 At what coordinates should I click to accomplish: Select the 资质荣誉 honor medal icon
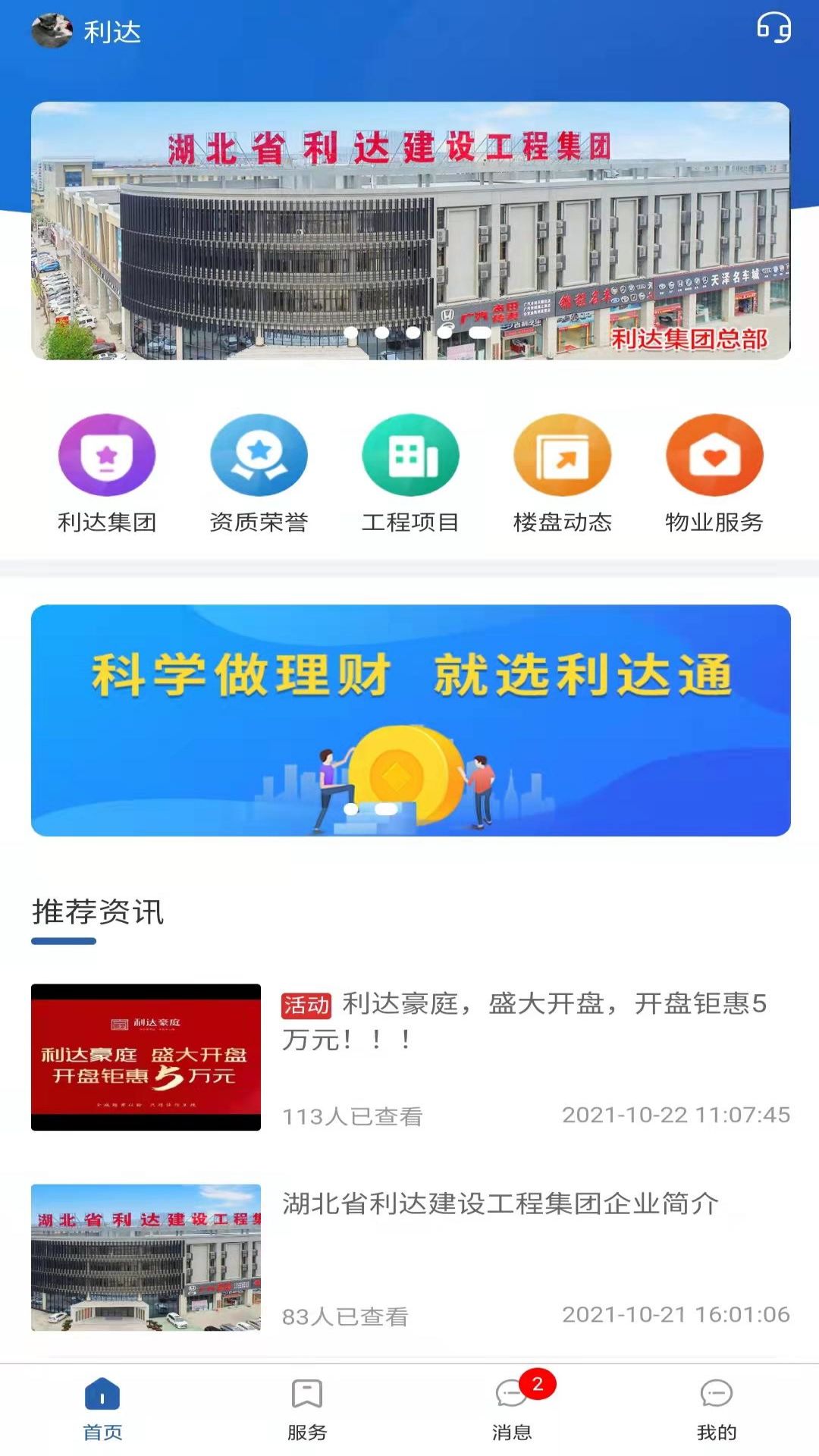click(259, 455)
